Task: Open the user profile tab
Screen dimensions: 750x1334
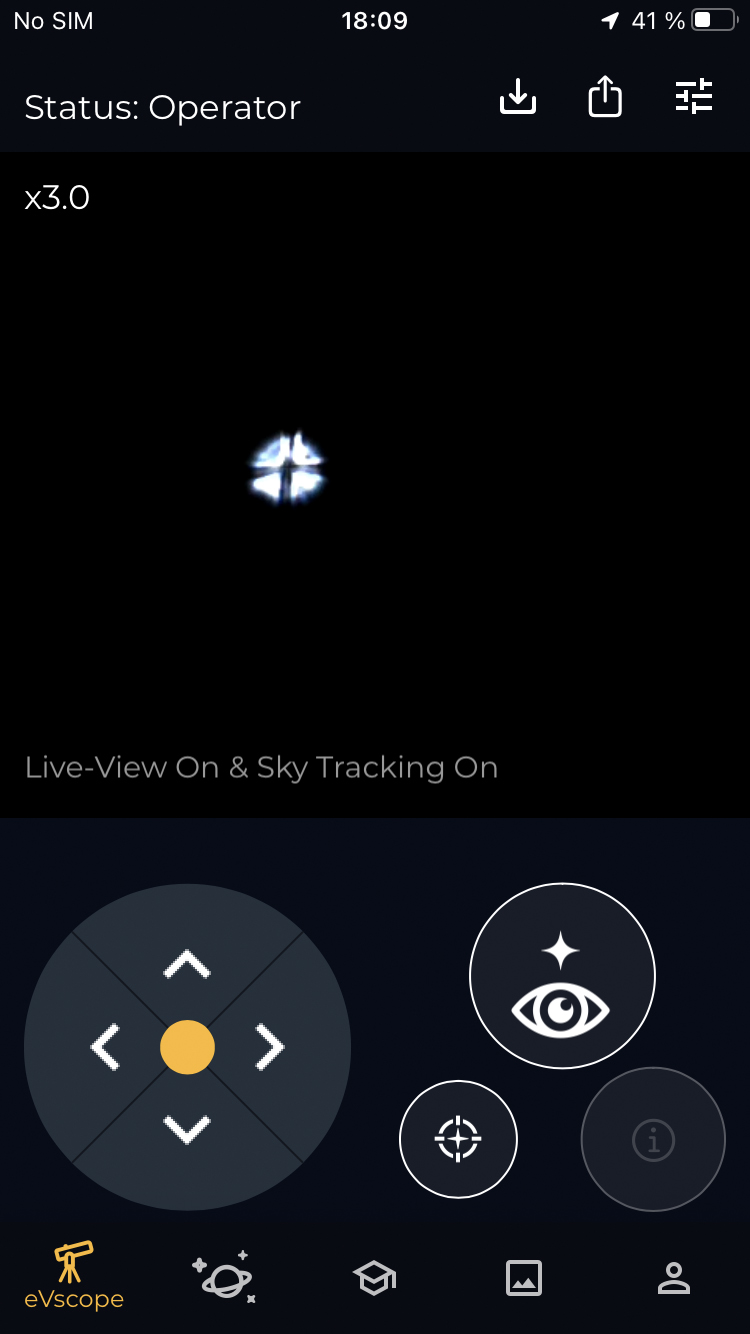Action: pyautogui.click(x=674, y=1277)
